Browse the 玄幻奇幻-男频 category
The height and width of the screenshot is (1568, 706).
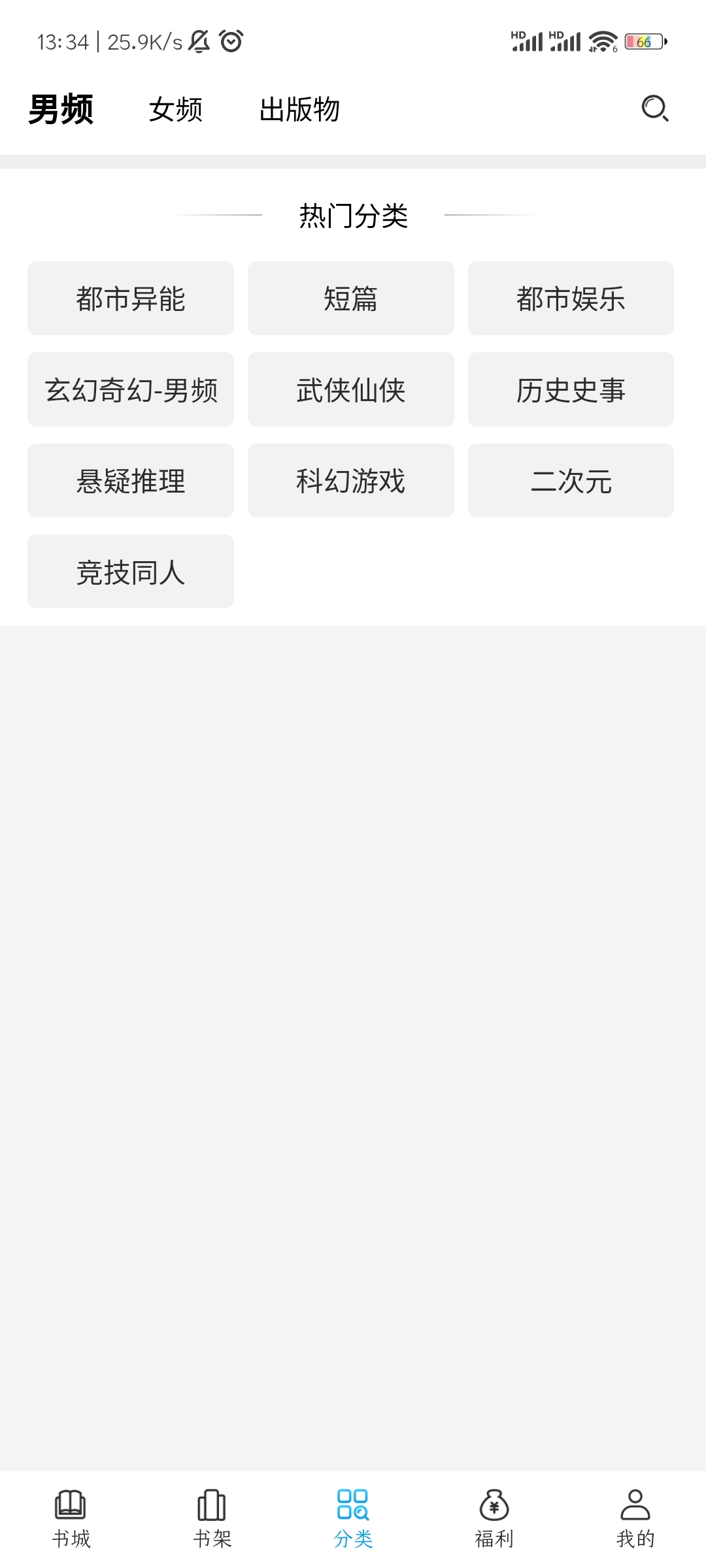click(x=131, y=390)
